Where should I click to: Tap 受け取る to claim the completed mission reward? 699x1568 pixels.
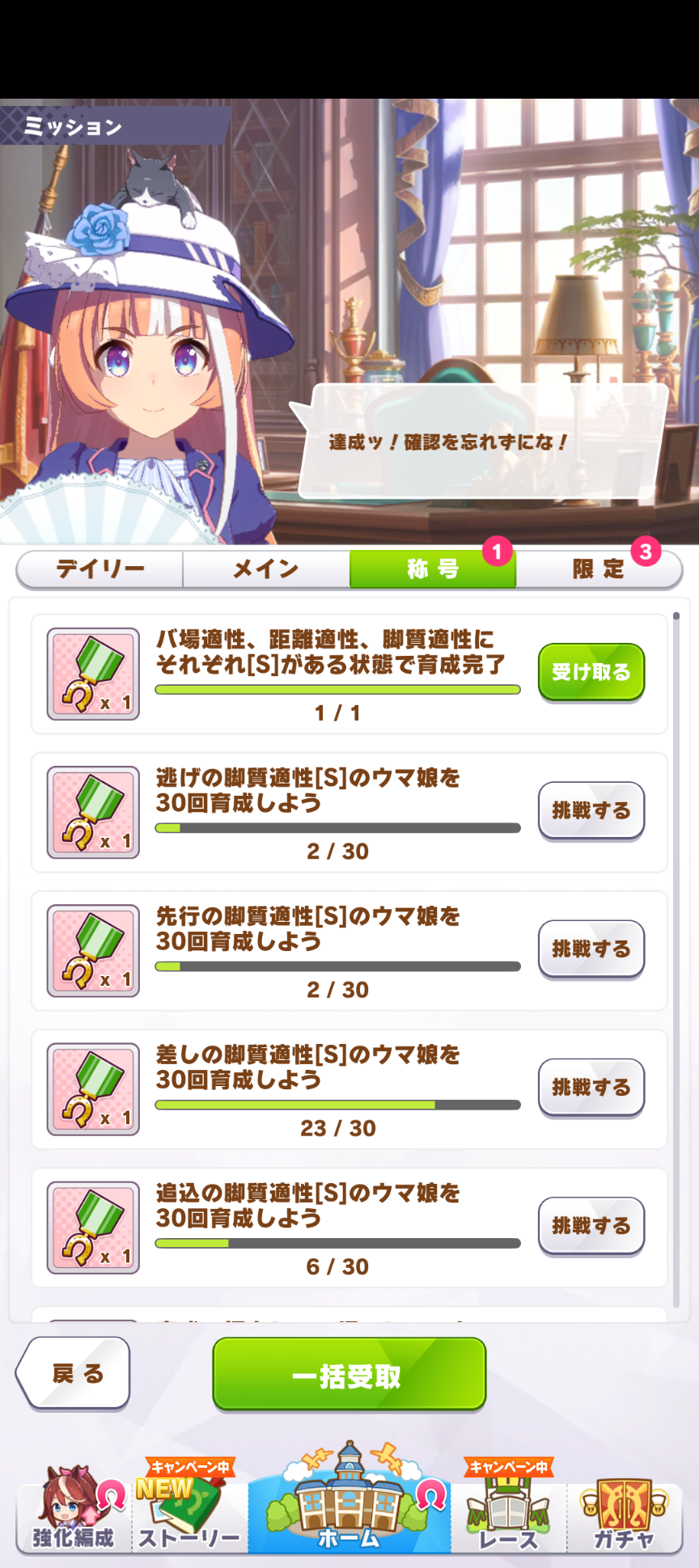(591, 672)
